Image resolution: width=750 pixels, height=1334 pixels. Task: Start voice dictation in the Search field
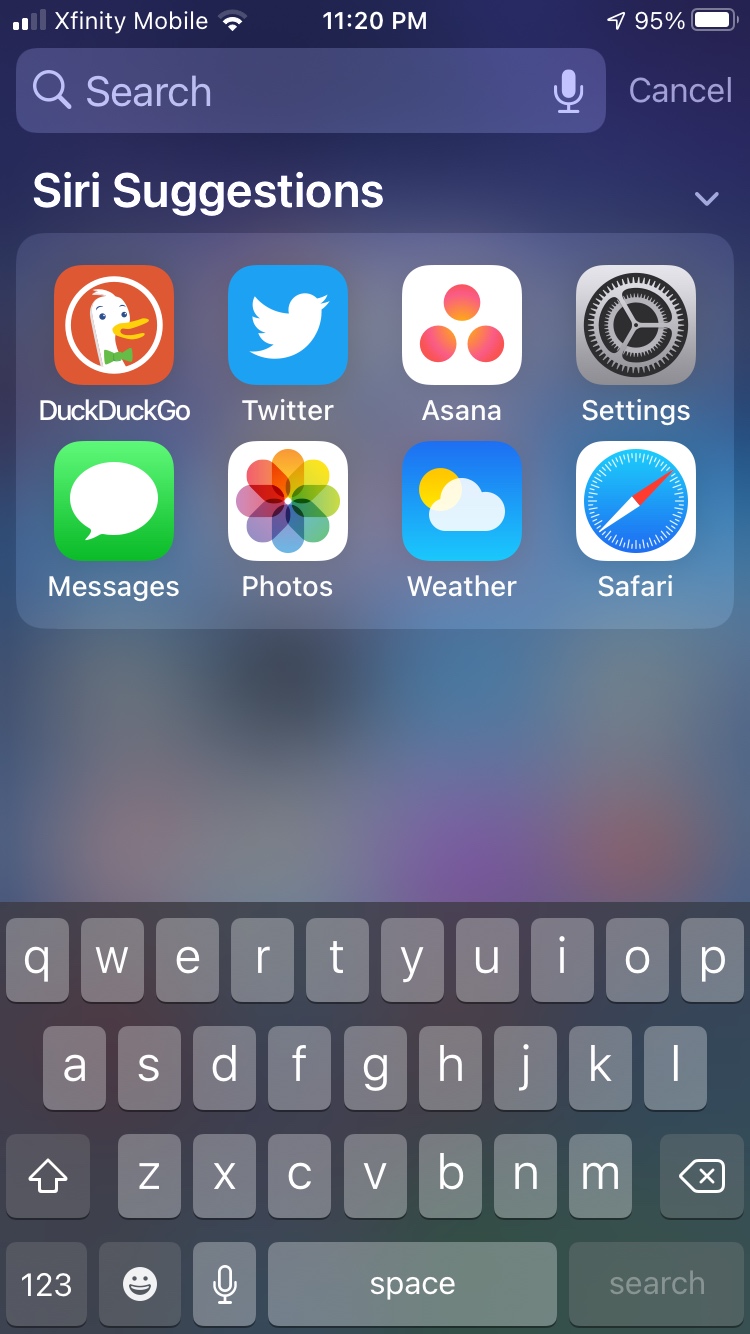(x=568, y=91)
